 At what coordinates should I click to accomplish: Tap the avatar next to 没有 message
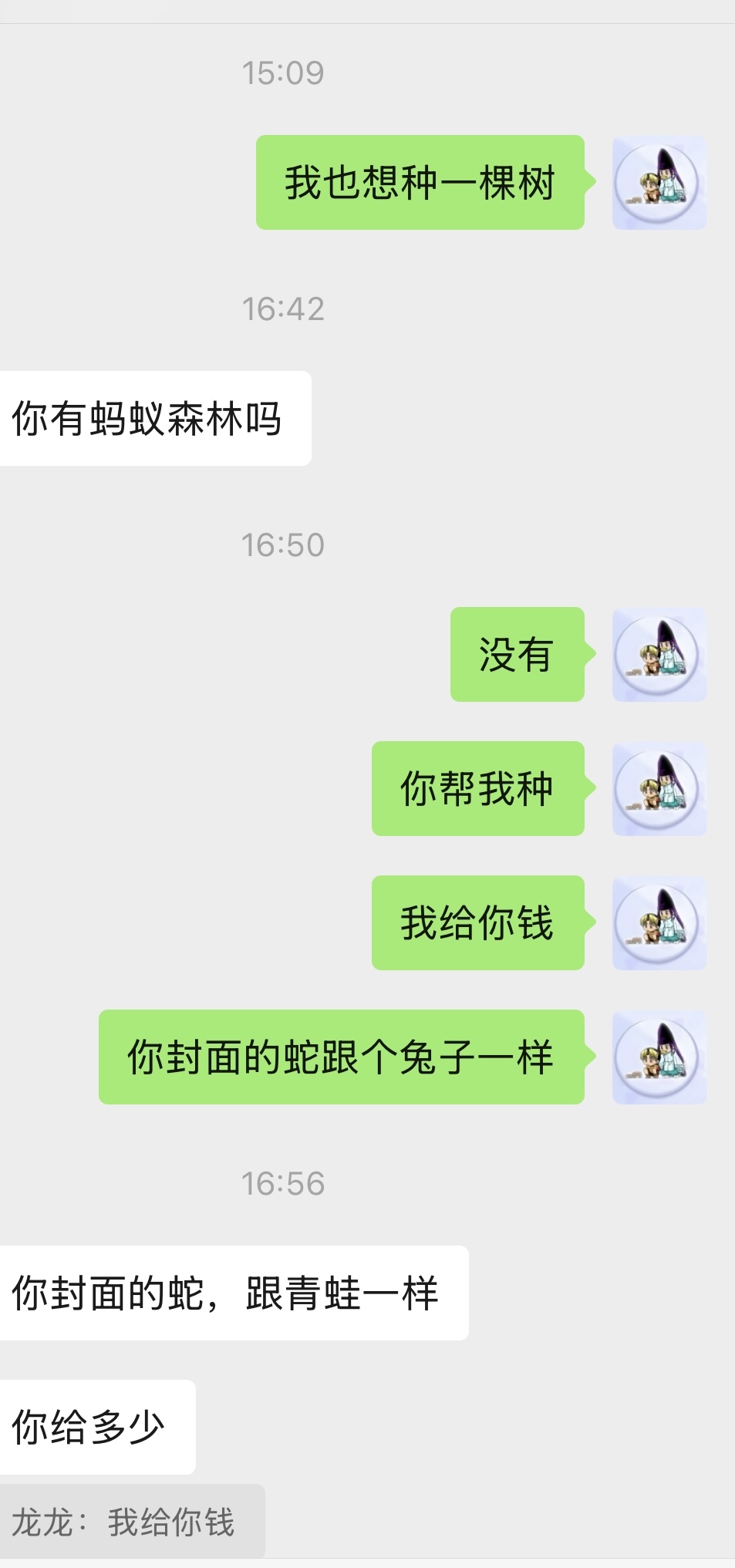coord(659,655)
